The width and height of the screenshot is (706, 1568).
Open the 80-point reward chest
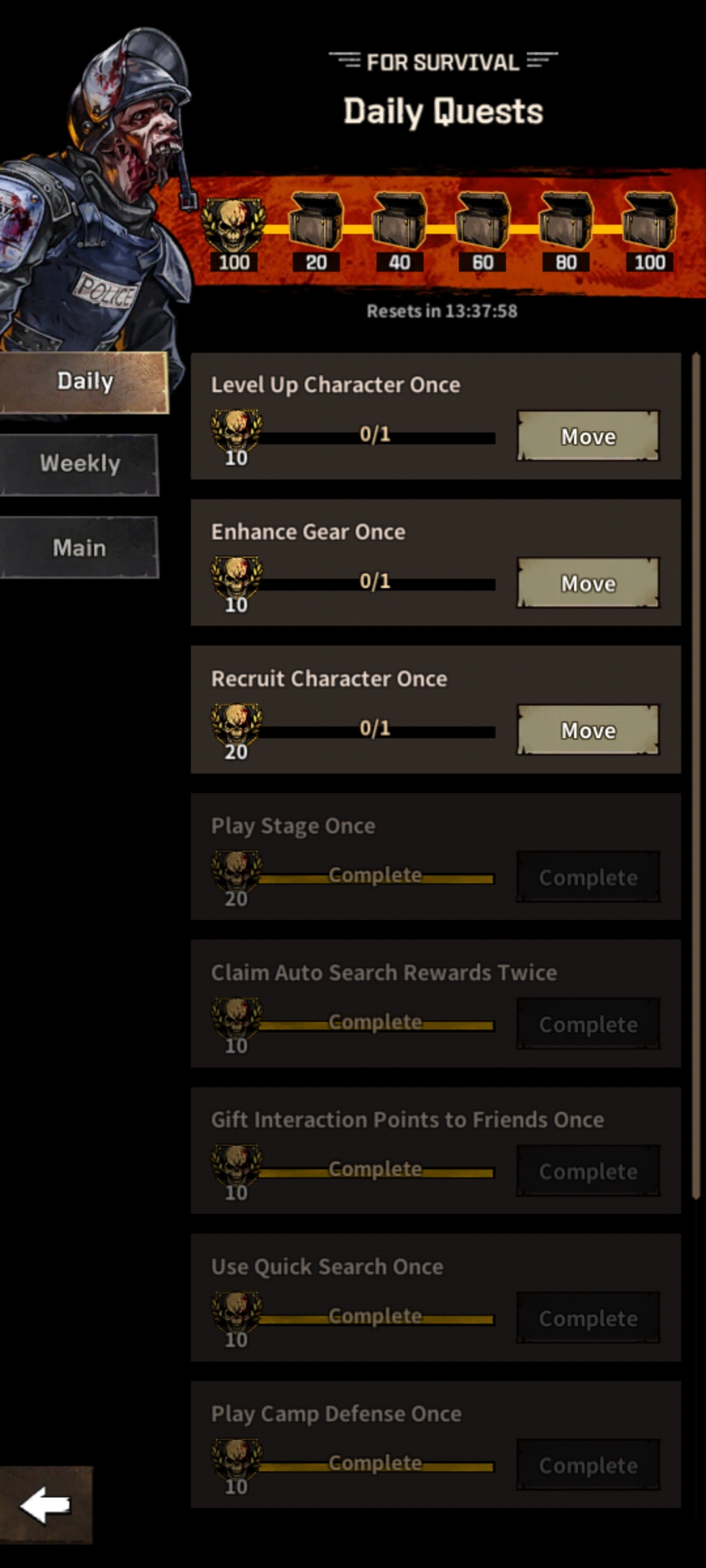click(566, 222)
